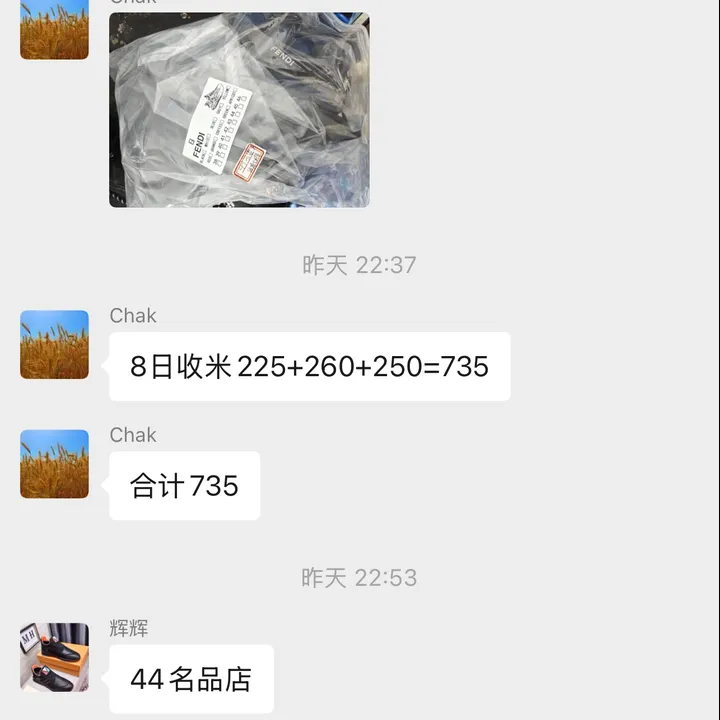The image size is (720, 720).
Task: Tap Chak's avatar next to the 8日收米 message
Action: 54,344
